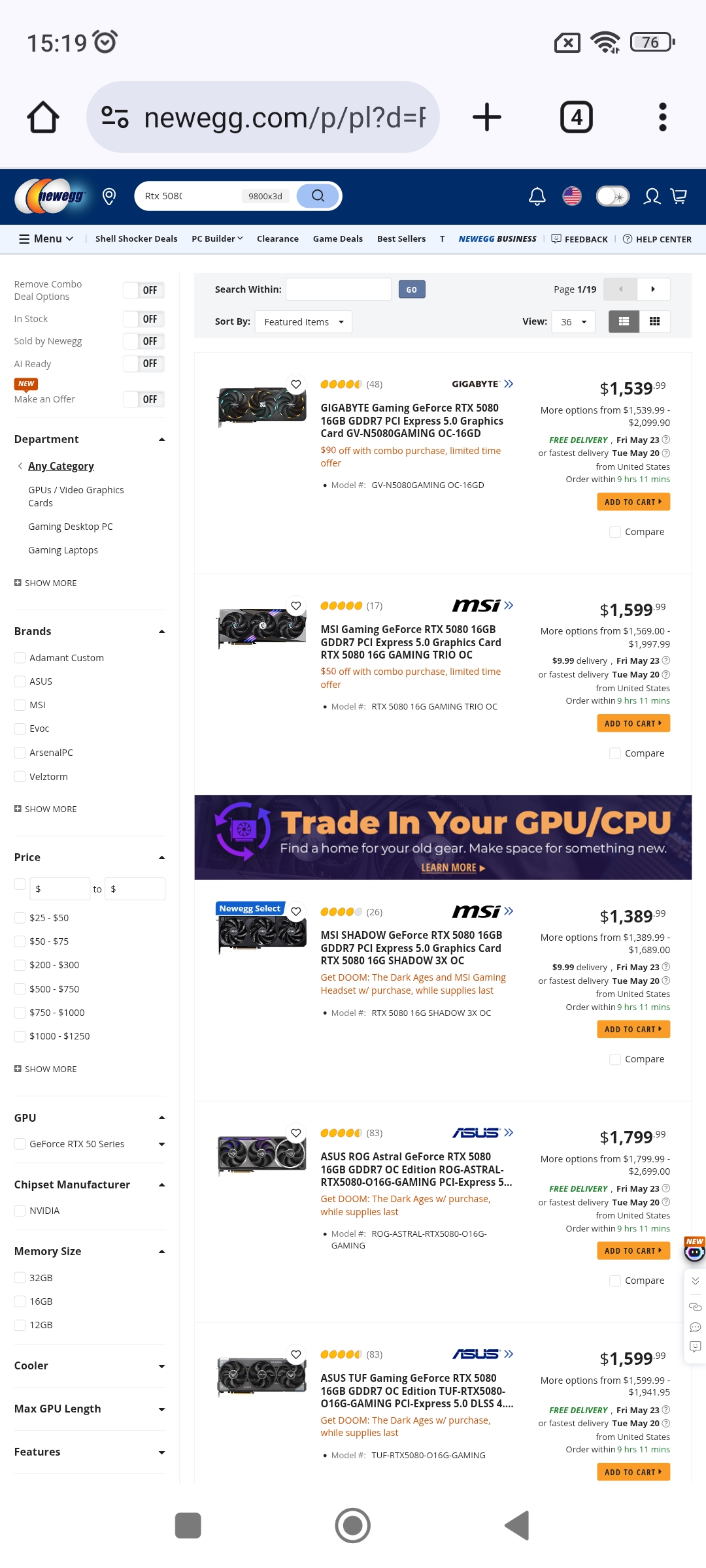Open Shell Shocker Deals
This screenshot has width=706, height=1568.
(136, 239)
